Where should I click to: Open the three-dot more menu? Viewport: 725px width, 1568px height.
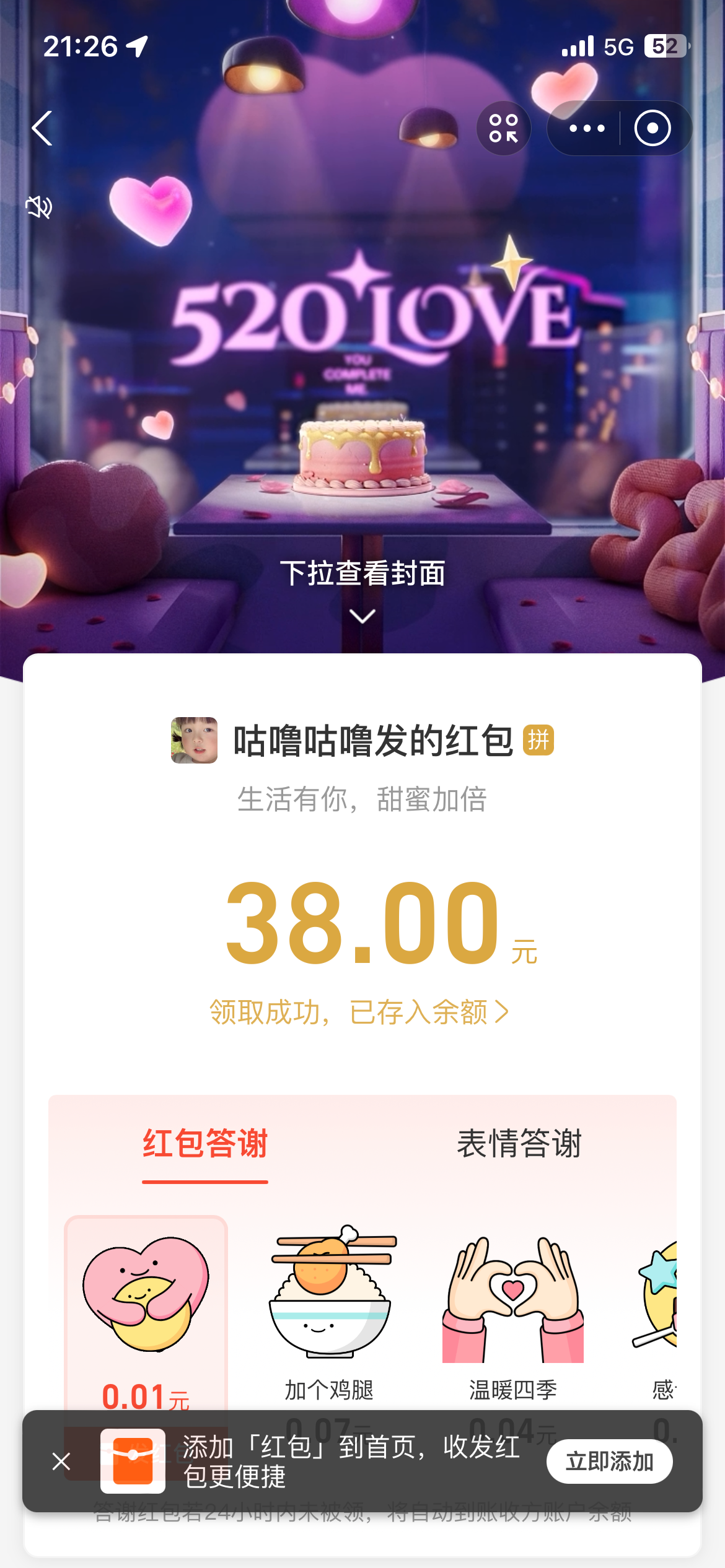point(586,128)
